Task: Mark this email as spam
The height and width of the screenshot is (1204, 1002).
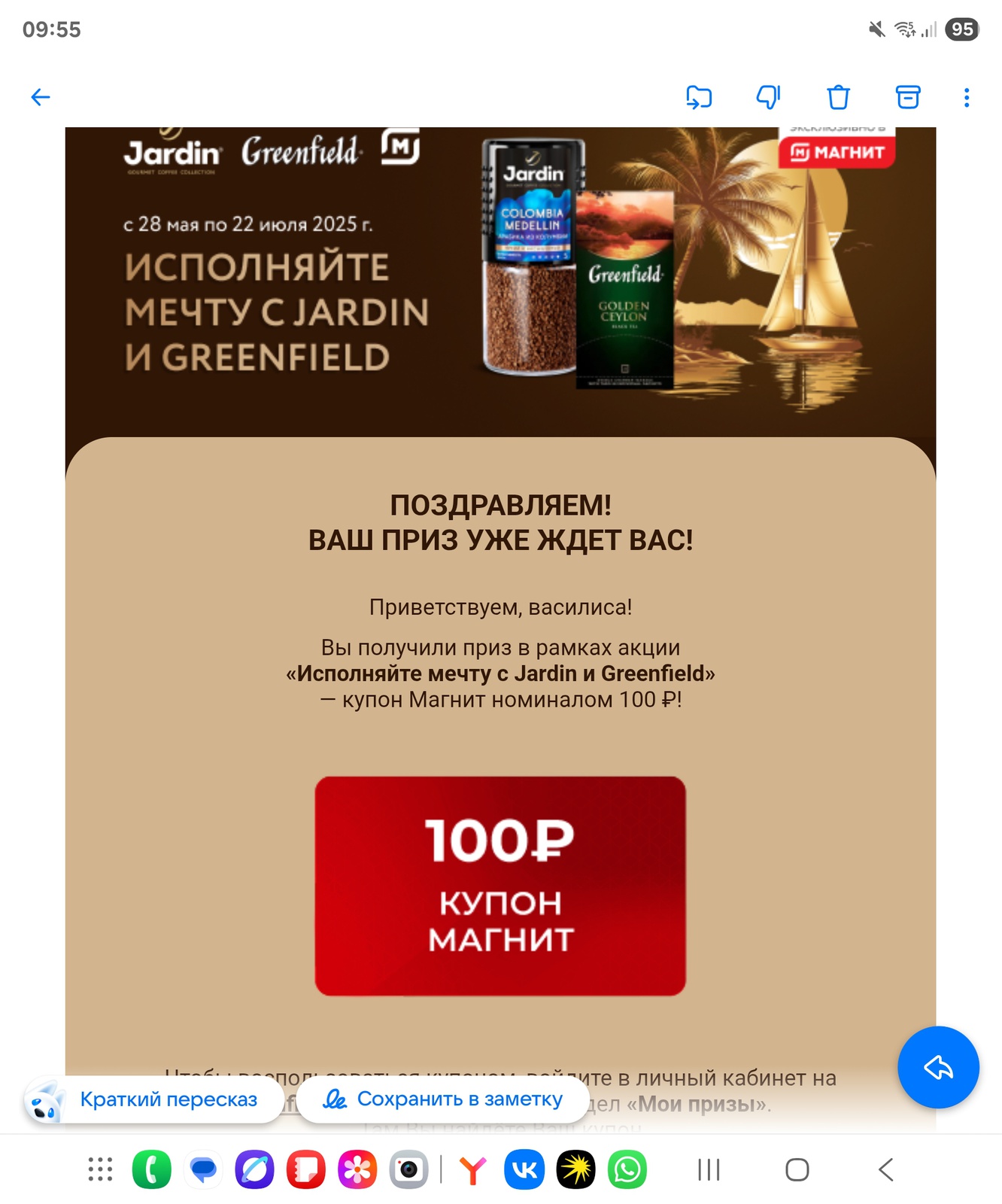Action: pos(768,97)
